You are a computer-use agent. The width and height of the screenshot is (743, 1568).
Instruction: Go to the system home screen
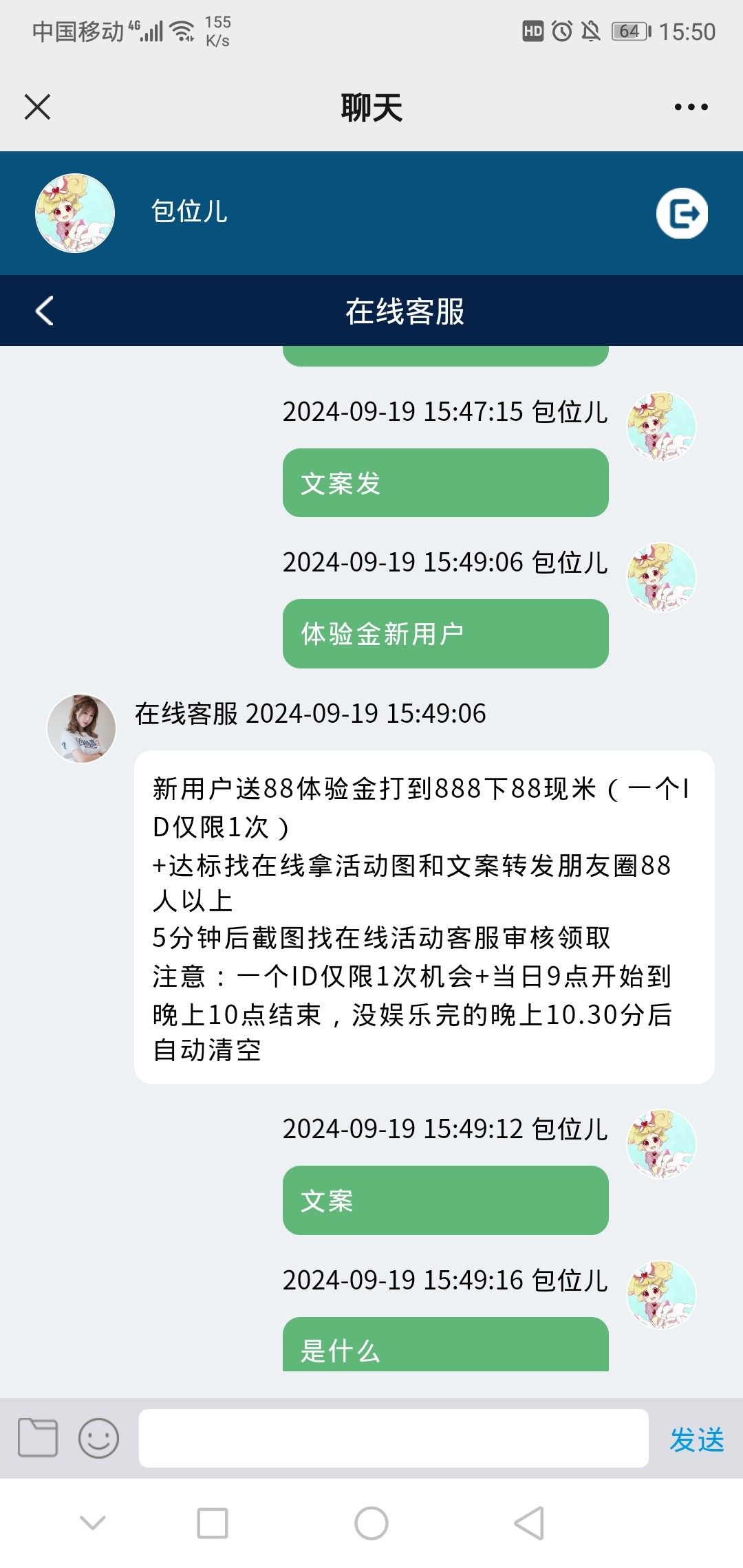click(x=371, y=1523)
